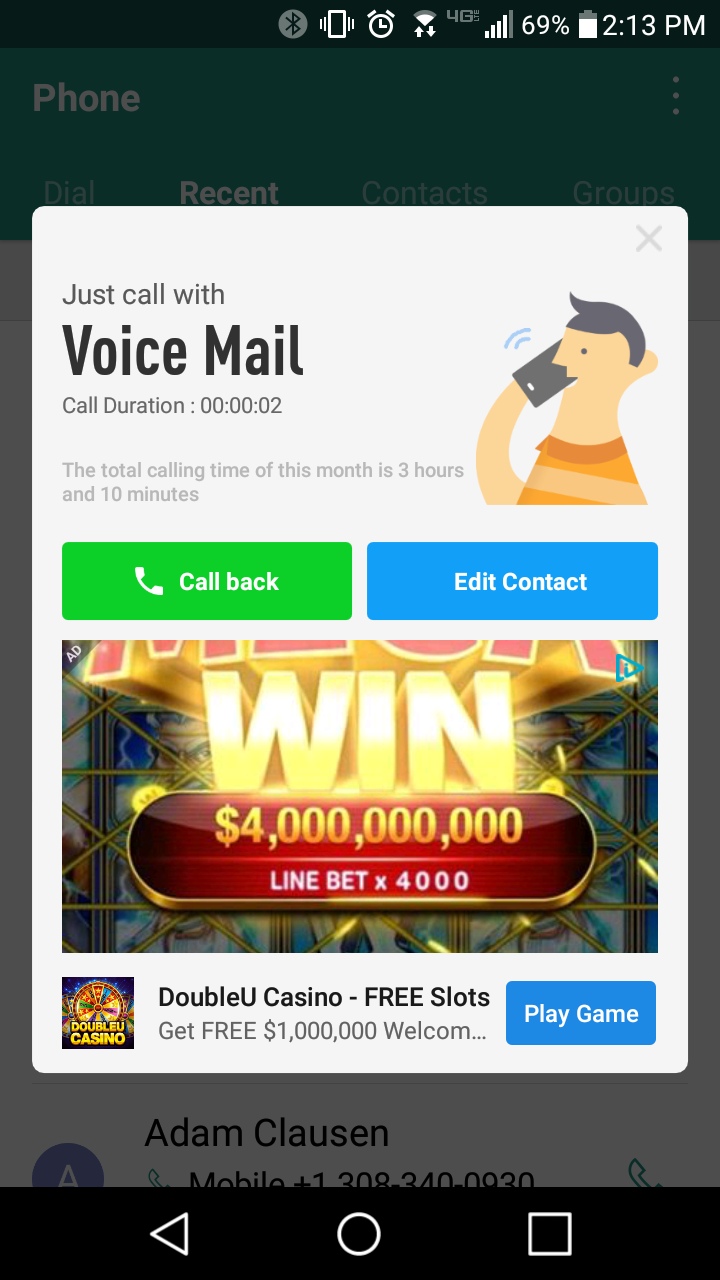This screenshot has height=1280, width=720.
Task: Go back with the system back button
Action: pyautogui.click(x=169, y=1233)
